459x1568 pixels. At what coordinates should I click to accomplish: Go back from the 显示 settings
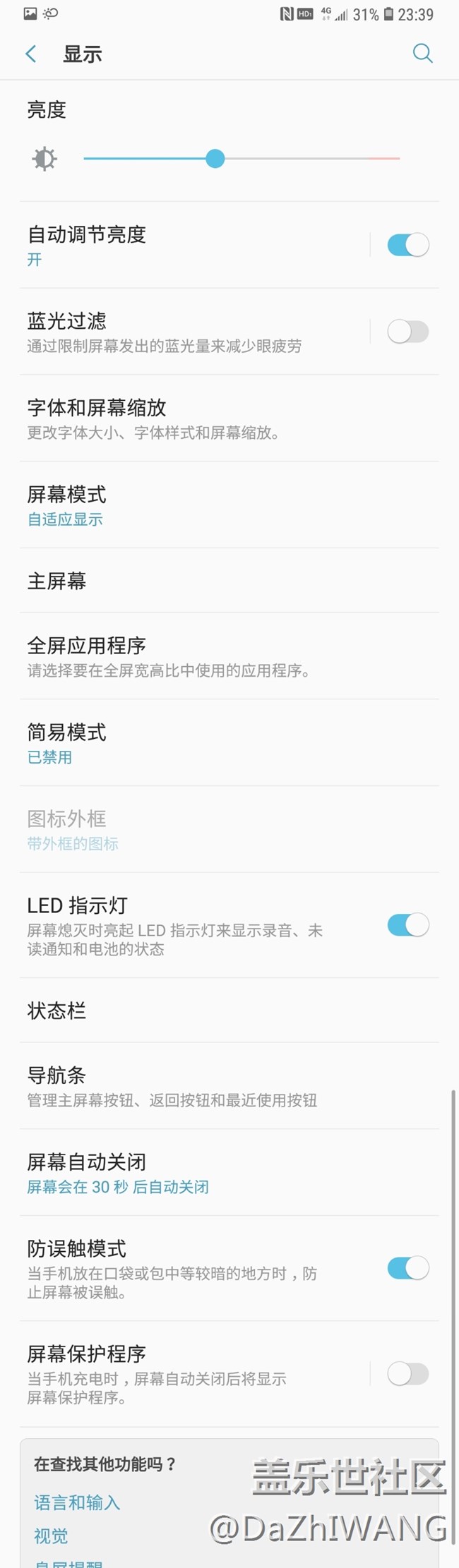coord(31,54)
